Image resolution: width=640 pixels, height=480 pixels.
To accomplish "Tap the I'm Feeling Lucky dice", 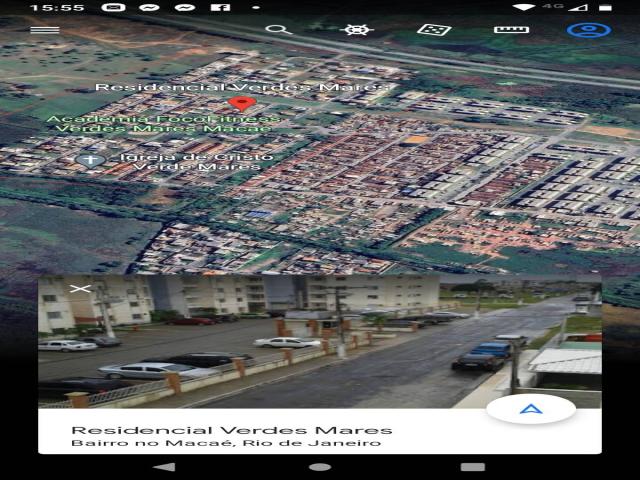I will click(433, 29).
